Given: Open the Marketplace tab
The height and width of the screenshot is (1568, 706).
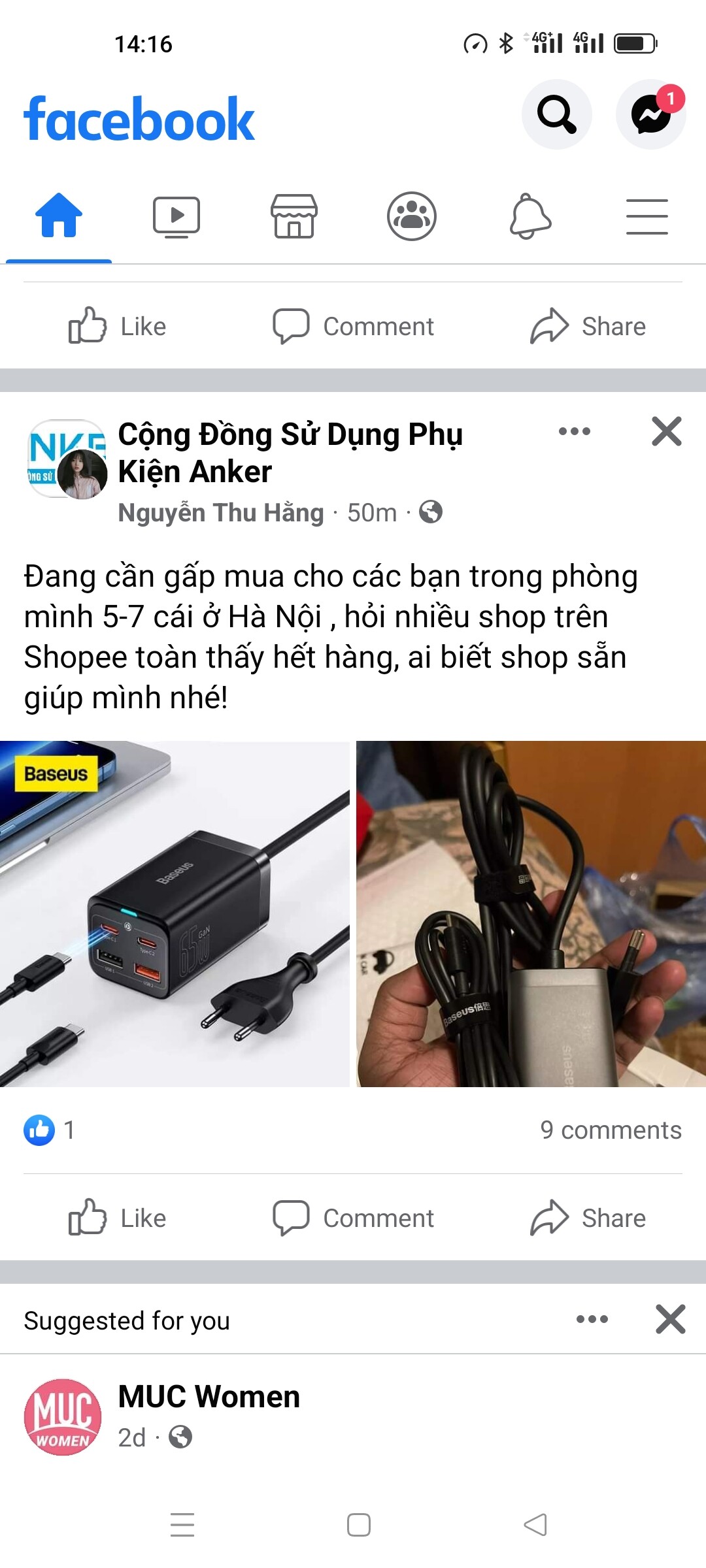Looking at the screenshot, I should [x=294, y=216].
